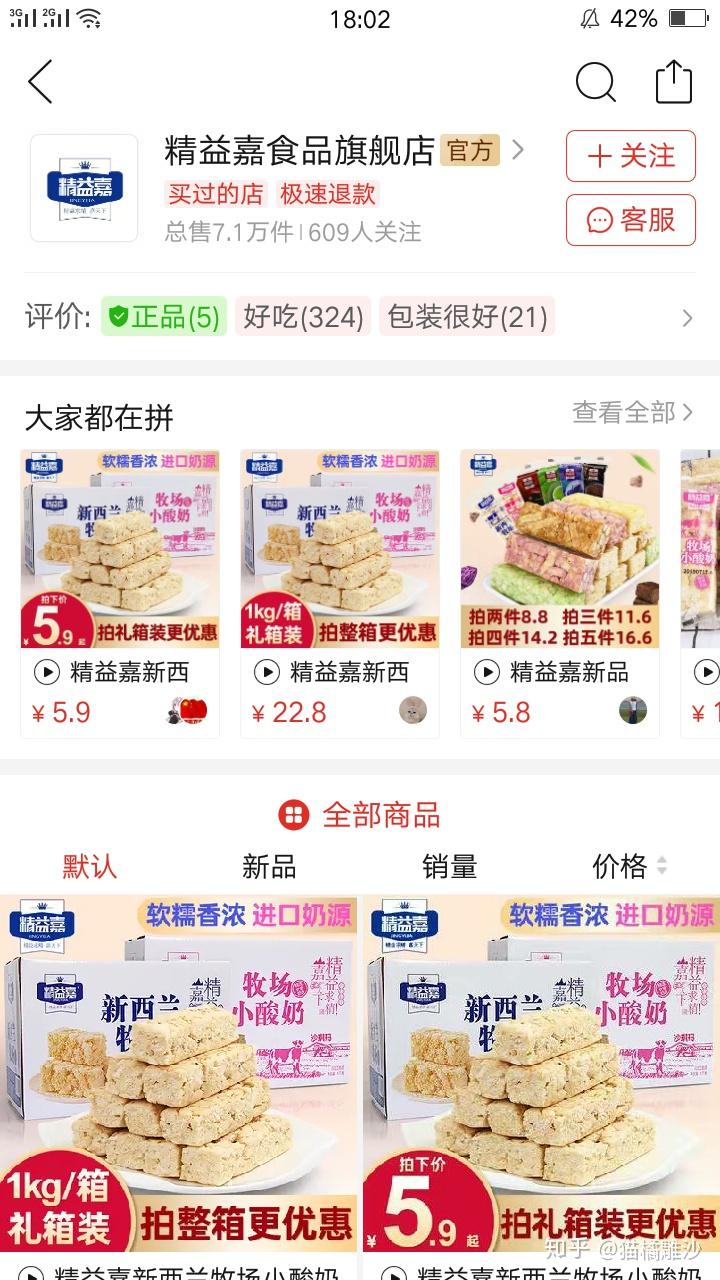Image resolution: width=720 pixels, height=1280 pixels.
Task: Select the 包装很好(21) review tag
Action: pos(467,317)
